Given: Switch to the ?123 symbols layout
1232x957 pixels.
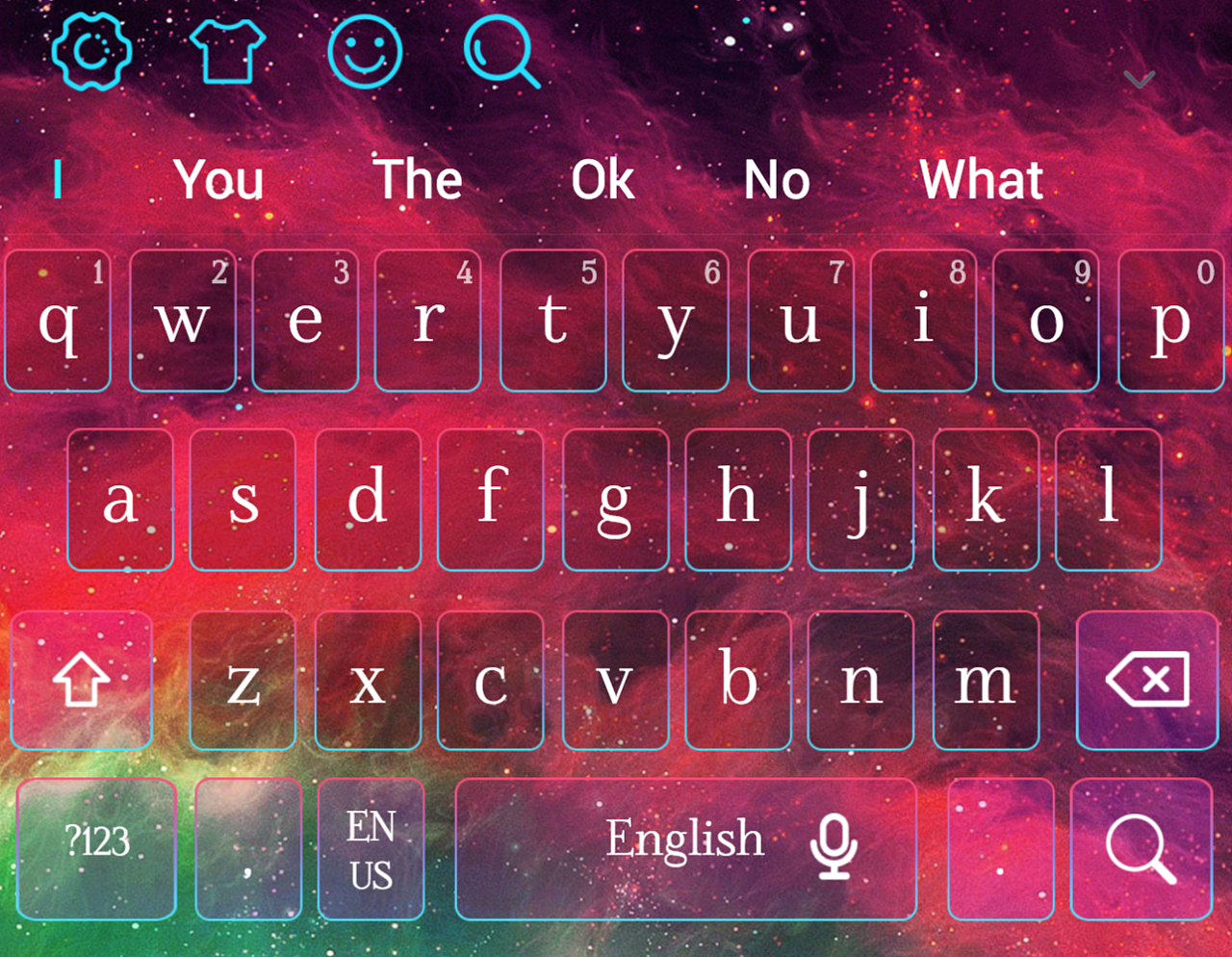Looking at the screenshot, I should click(x=96, y=847).
